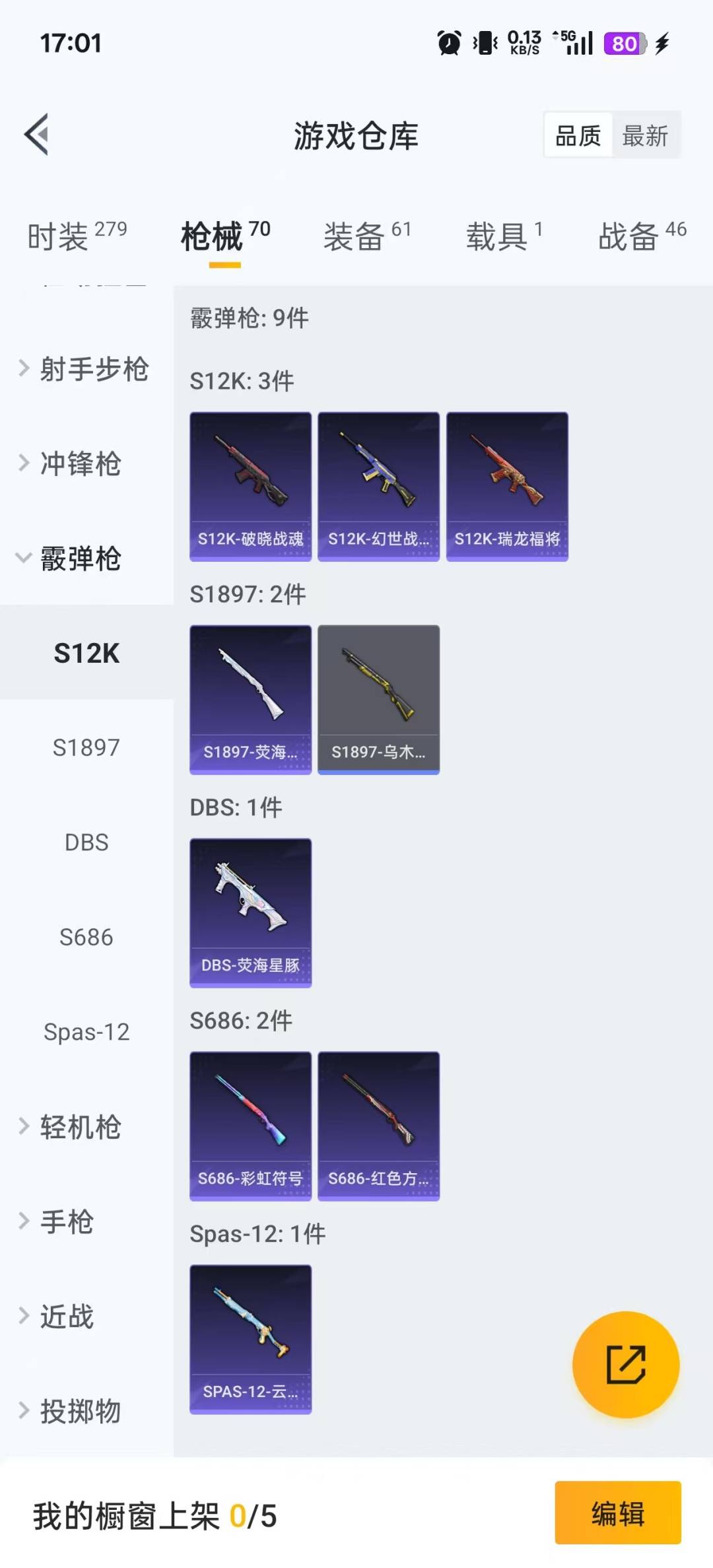Switch to the 装备 tab
Viewport: 713px width, 1568px height.
[355, 236]
